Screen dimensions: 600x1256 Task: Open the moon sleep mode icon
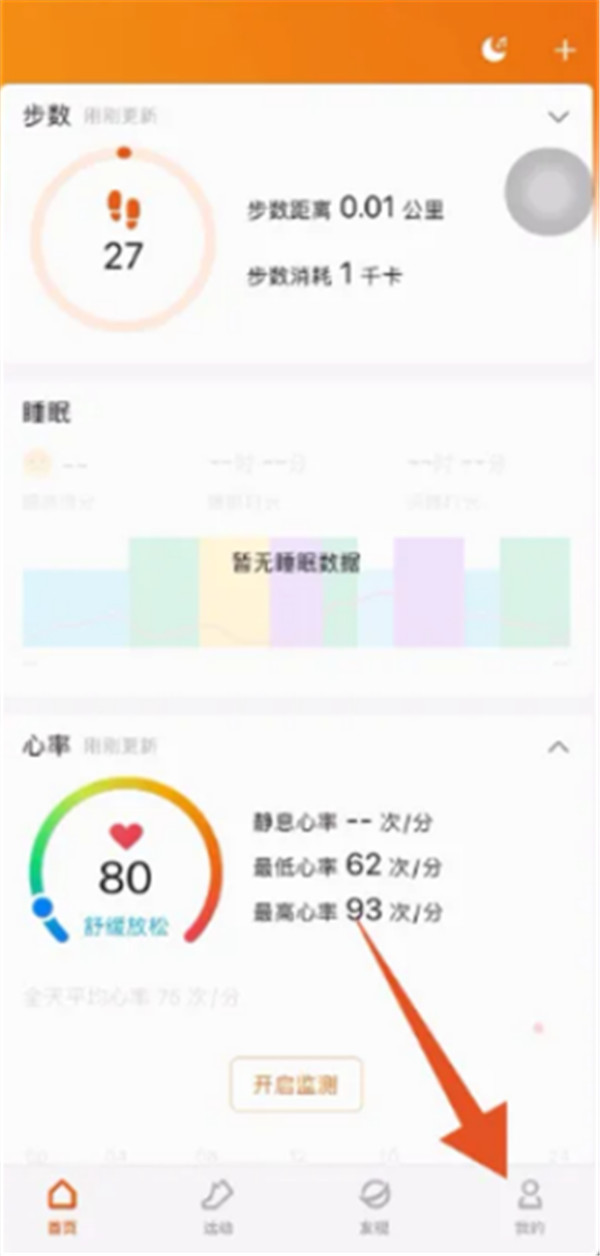point(495,50)
